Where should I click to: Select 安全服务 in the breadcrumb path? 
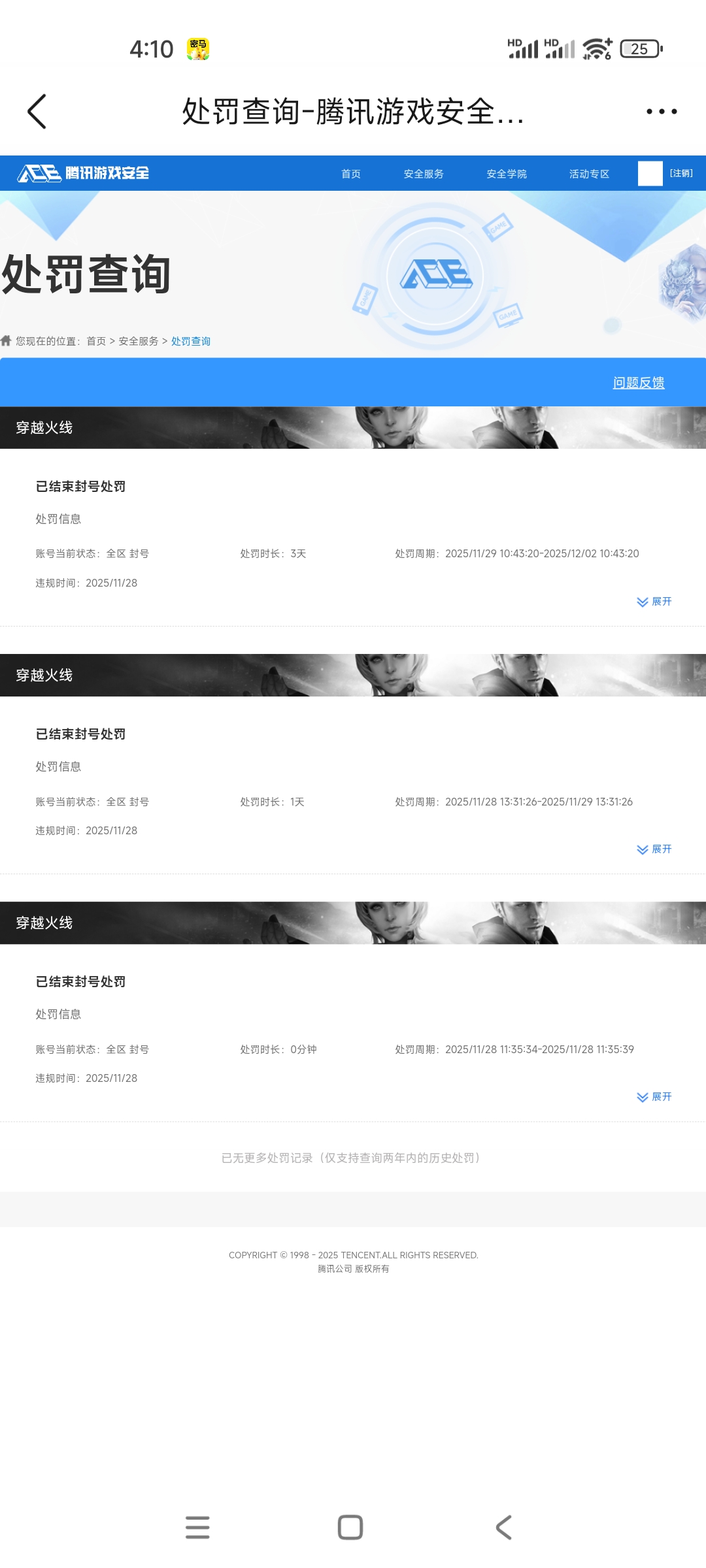(139, 341)
